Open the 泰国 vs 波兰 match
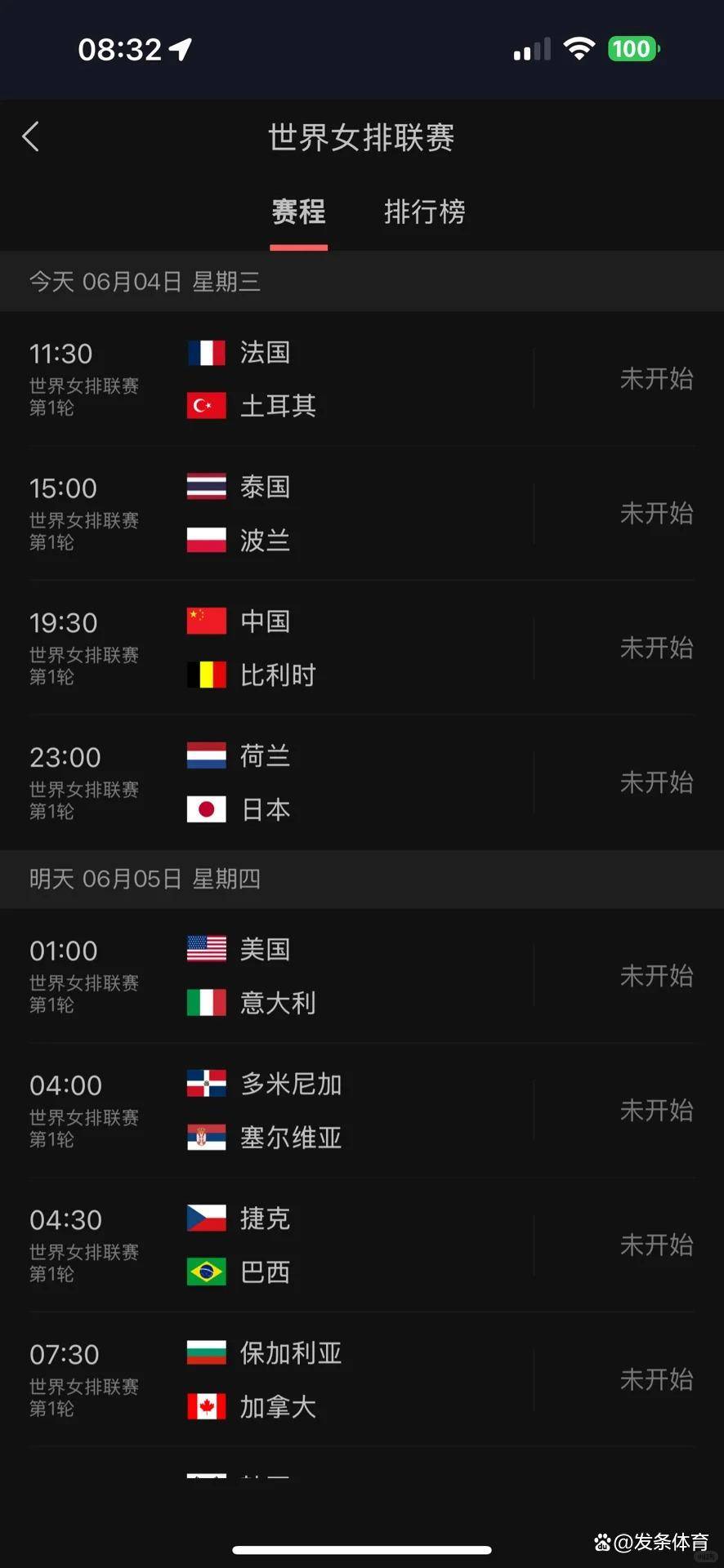 click(361, 514)
